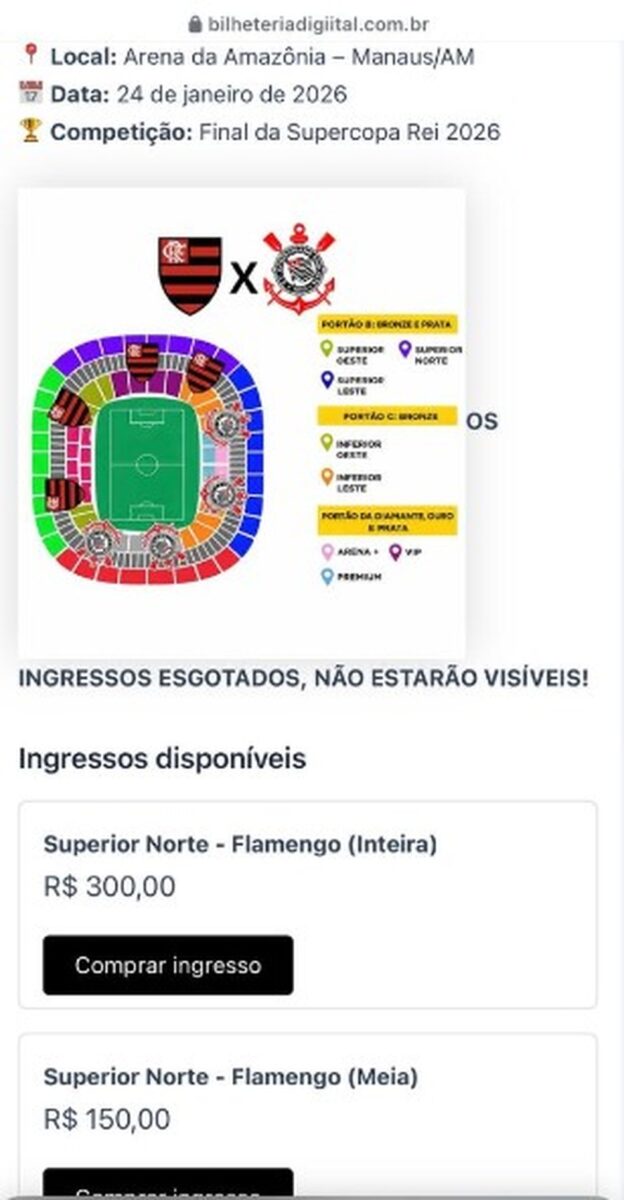Image resolution: width=624 pixels, height=1200 pixels.
Task: Tap the bilheteriadigiital.com.br address bar
Action: (312, 24)
